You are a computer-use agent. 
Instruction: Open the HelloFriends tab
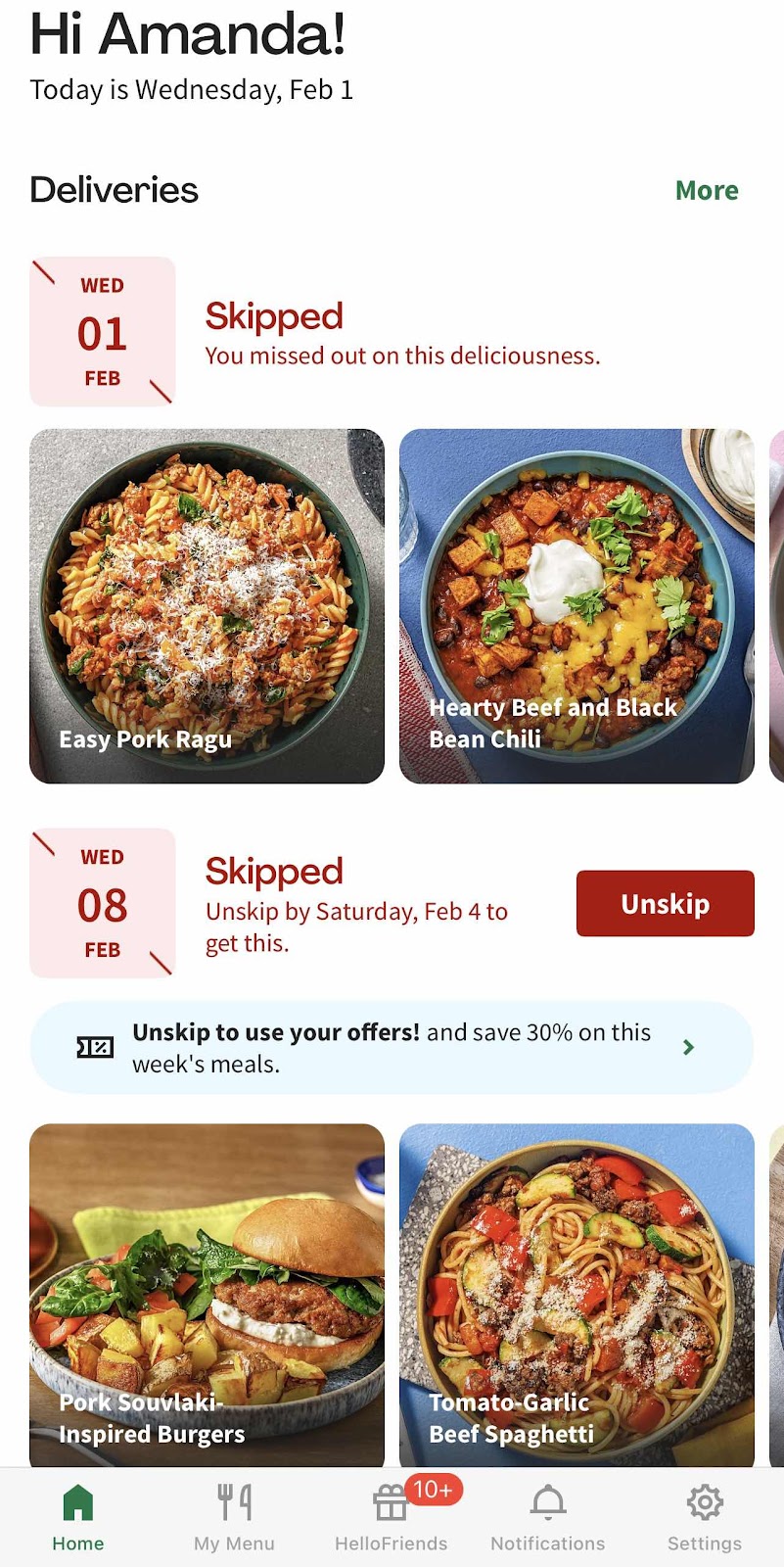point(392,1516)
